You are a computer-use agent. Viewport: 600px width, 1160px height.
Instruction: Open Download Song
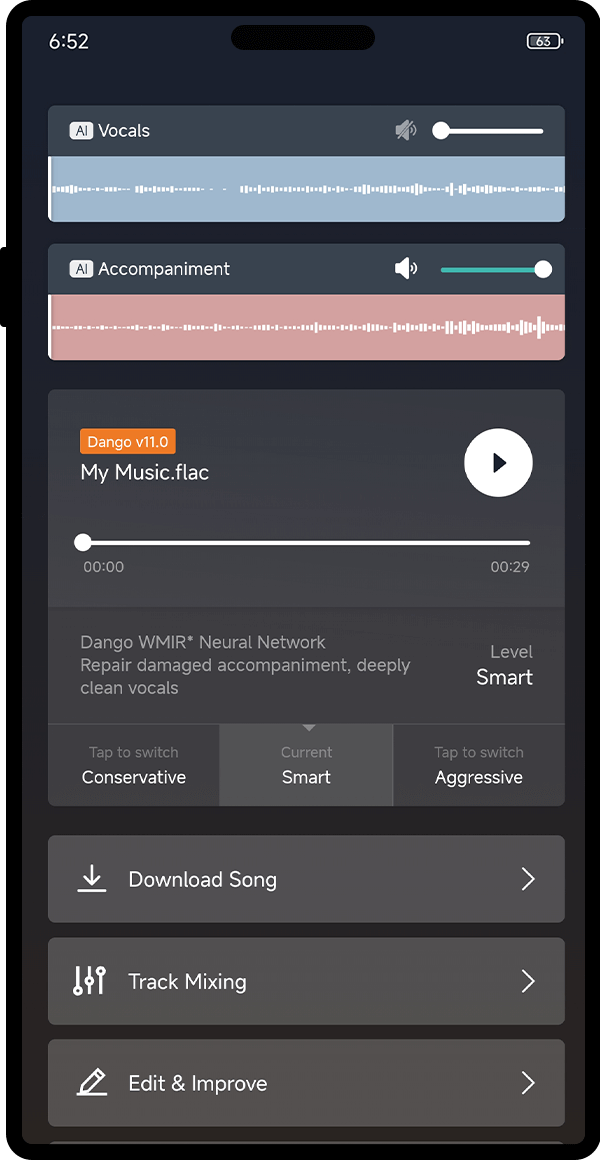click(x=306, y=879)
